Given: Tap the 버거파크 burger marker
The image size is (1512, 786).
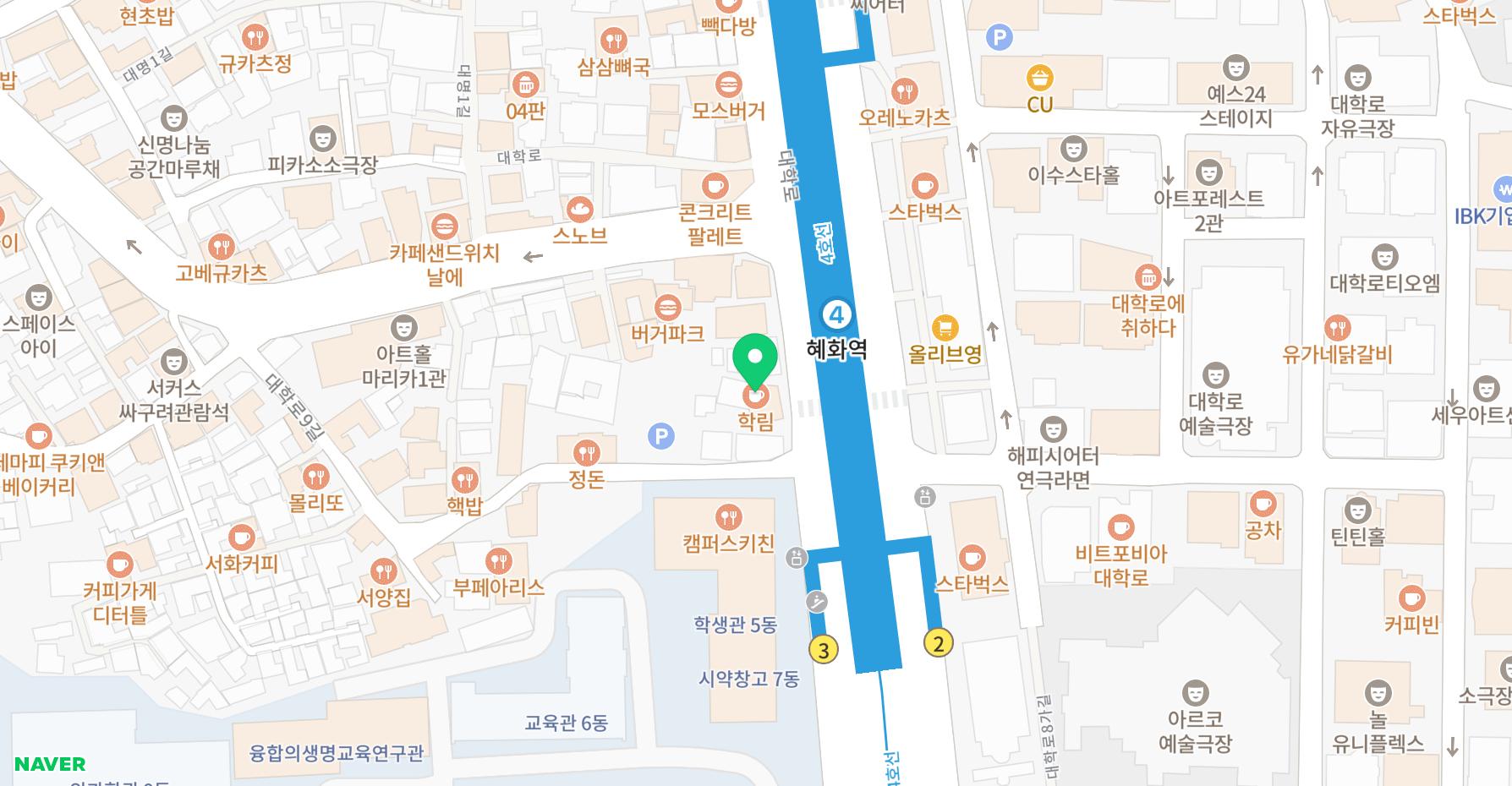Looking at the screenshot, I should pos(668,307).
